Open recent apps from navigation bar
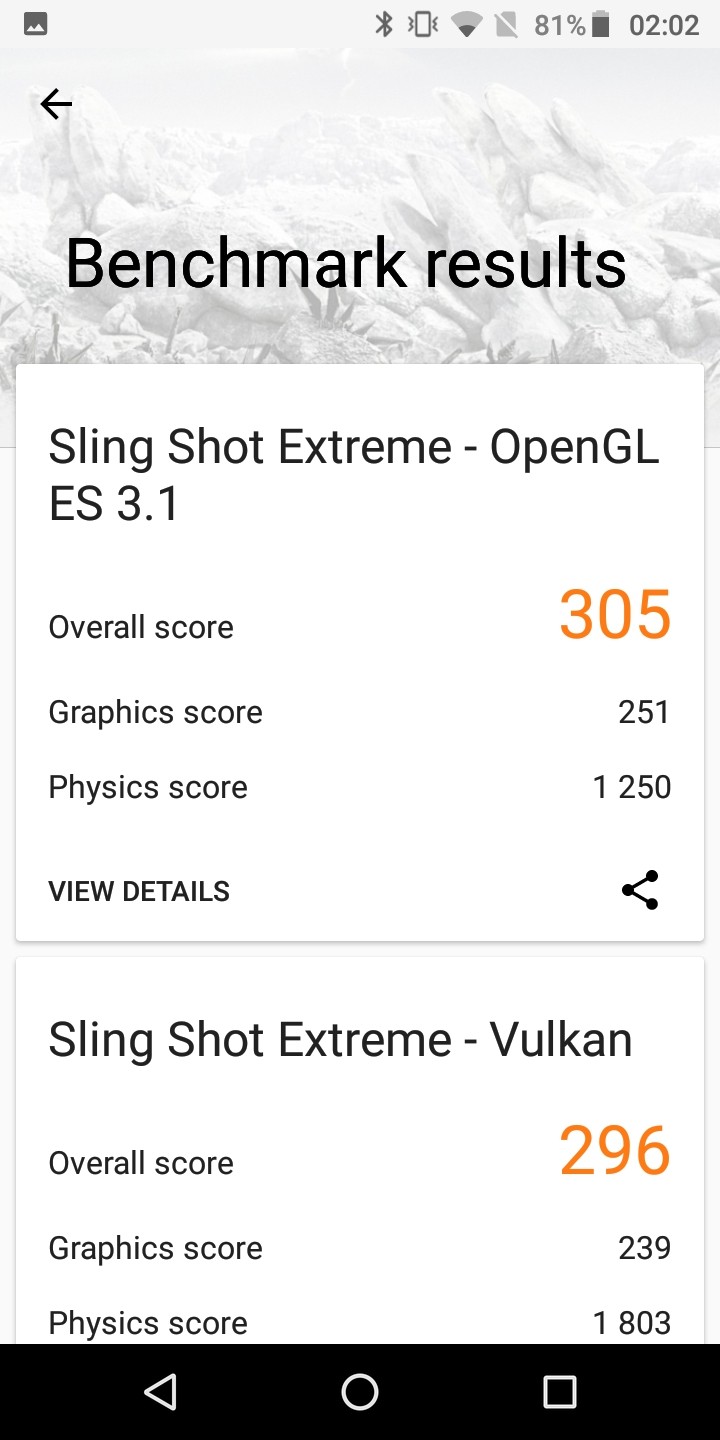The width and height of the screenshot is (720, 1440). tap(559, 1391)
